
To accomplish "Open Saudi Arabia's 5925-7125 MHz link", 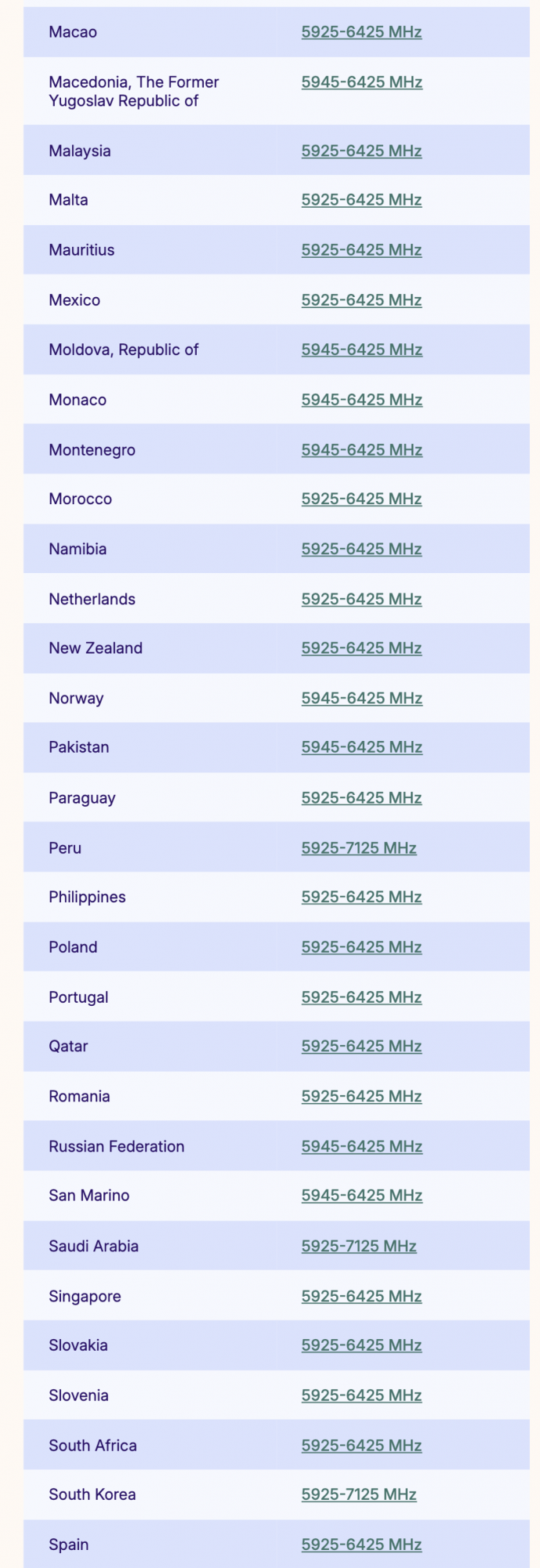I will [x=359, y=1246].
